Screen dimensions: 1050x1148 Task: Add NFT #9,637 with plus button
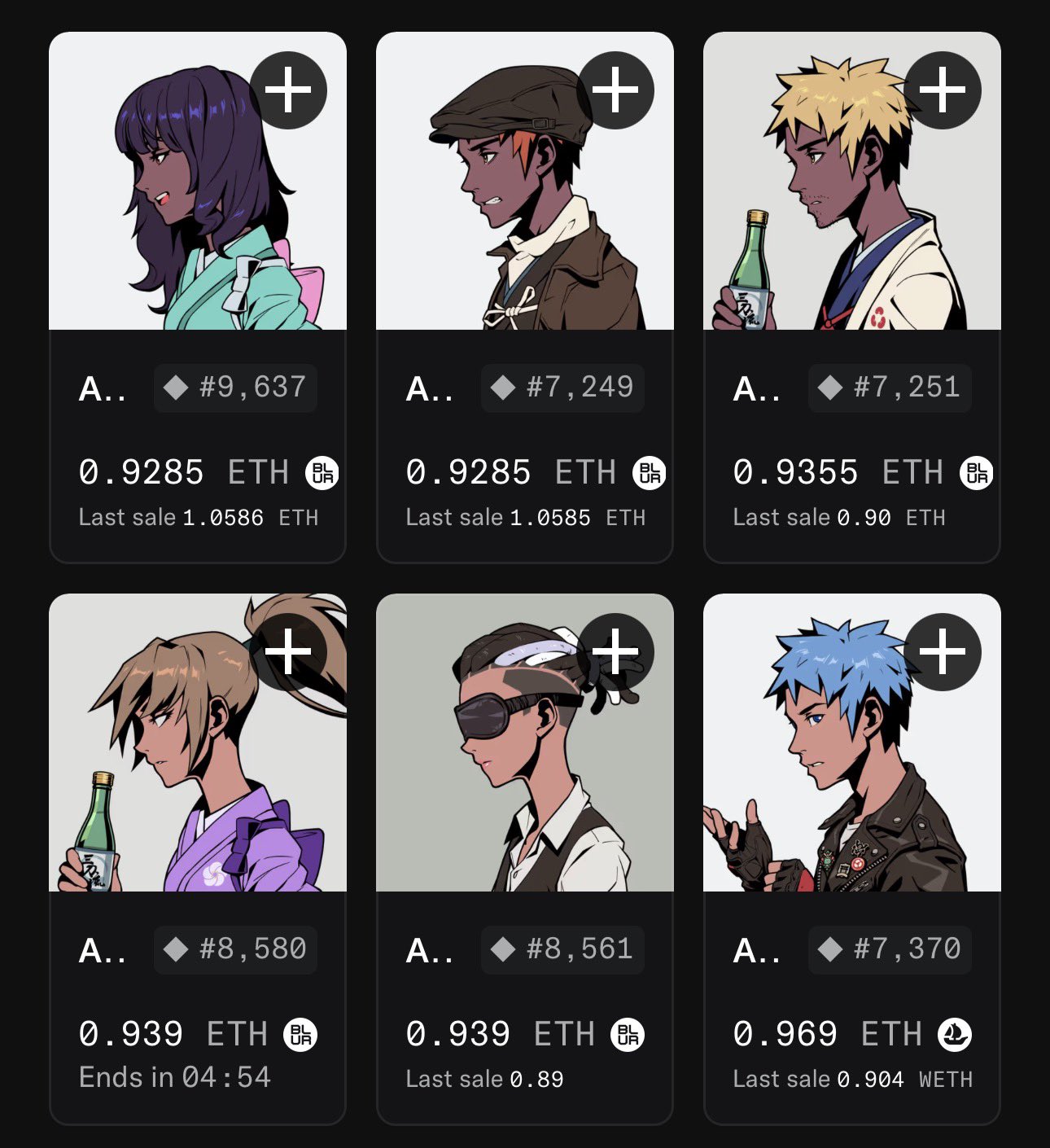point(288,90)
